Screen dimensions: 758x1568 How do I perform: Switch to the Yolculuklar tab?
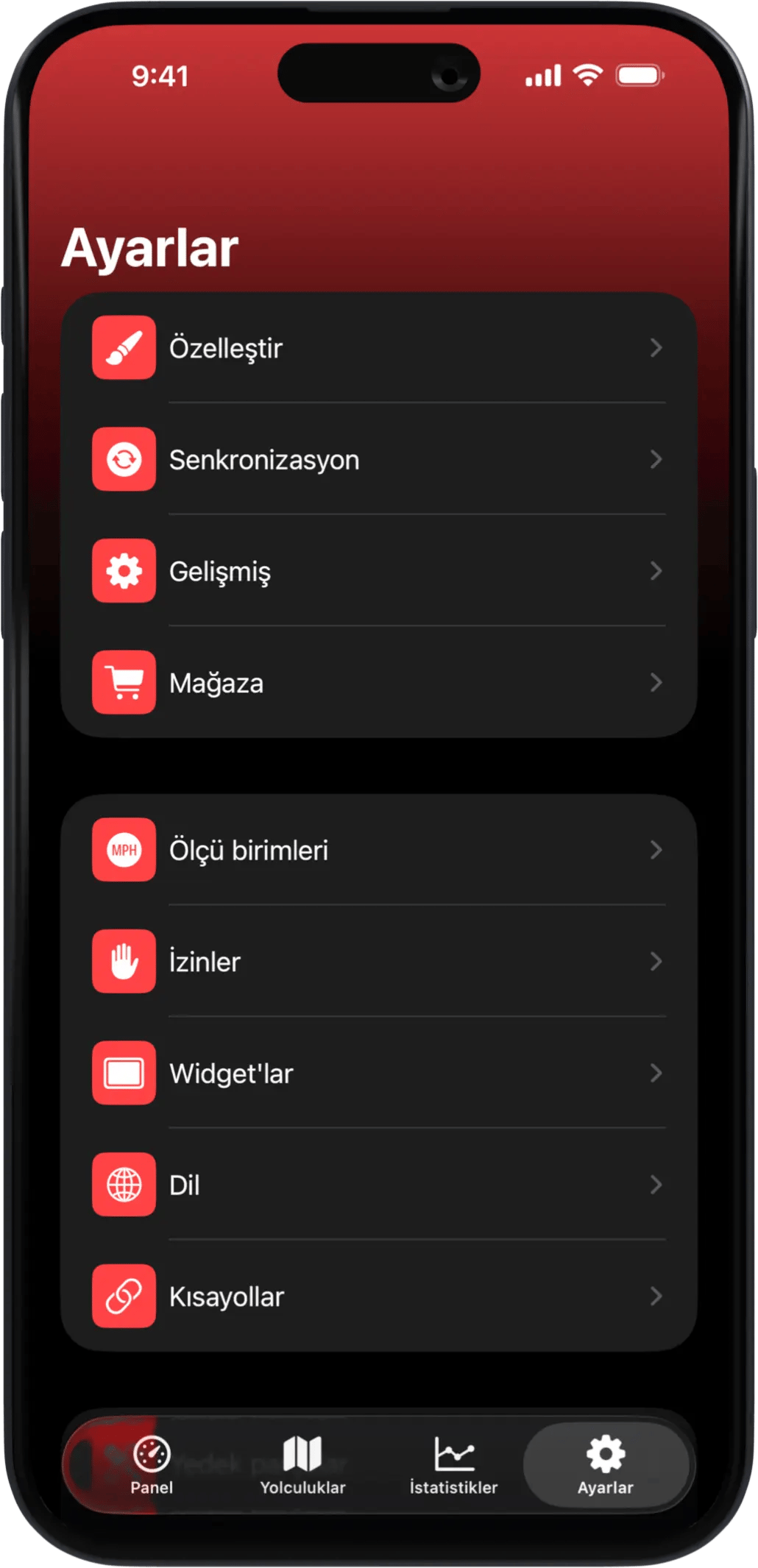302,1465
